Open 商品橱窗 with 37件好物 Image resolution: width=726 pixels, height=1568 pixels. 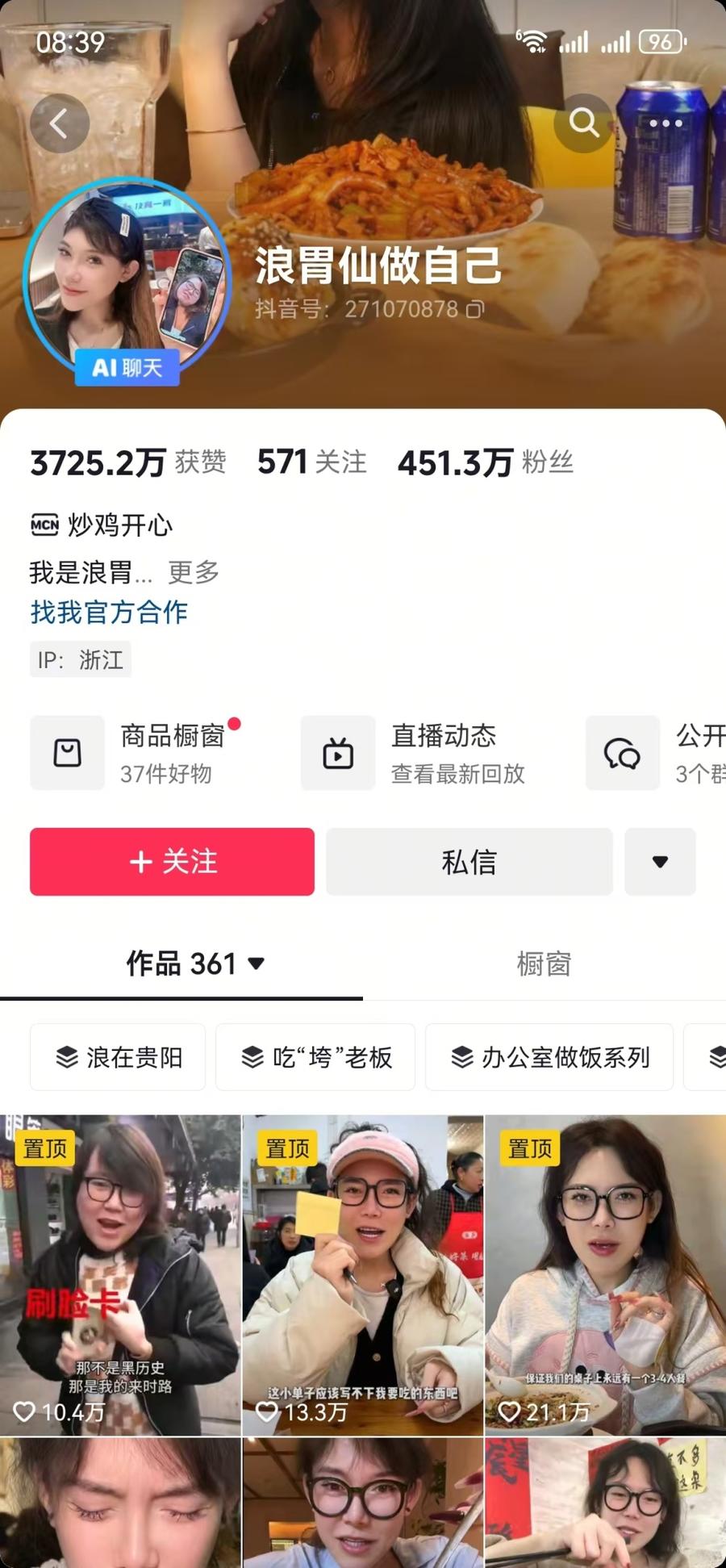coord(137,752)
